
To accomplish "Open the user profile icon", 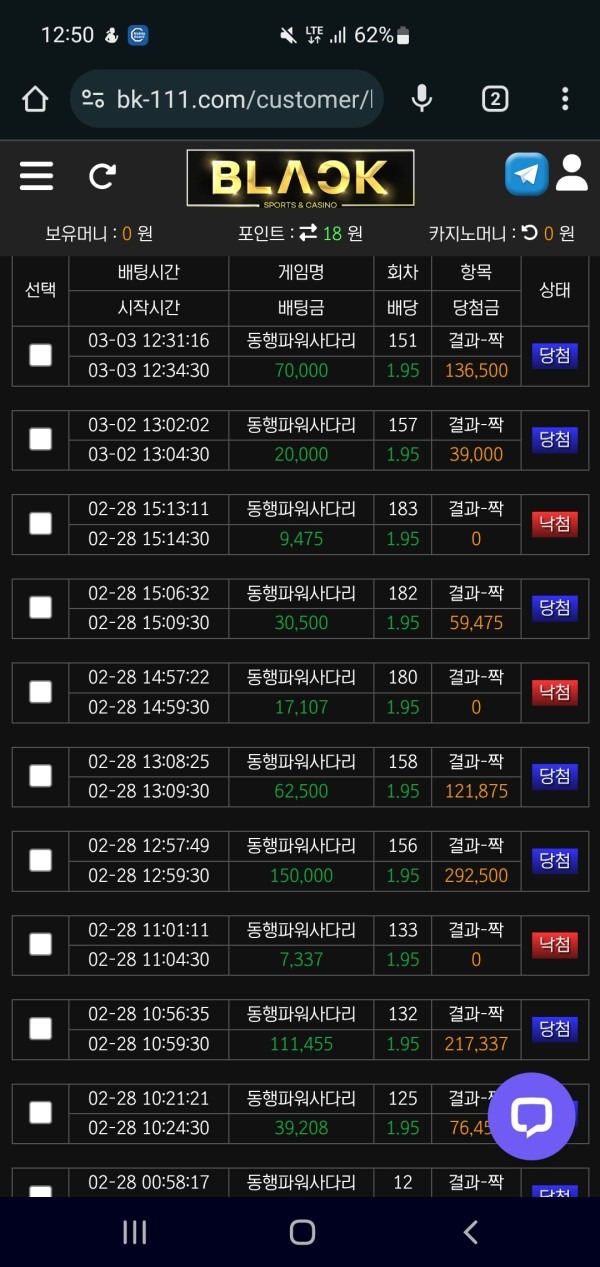I will tap(572, 173).
